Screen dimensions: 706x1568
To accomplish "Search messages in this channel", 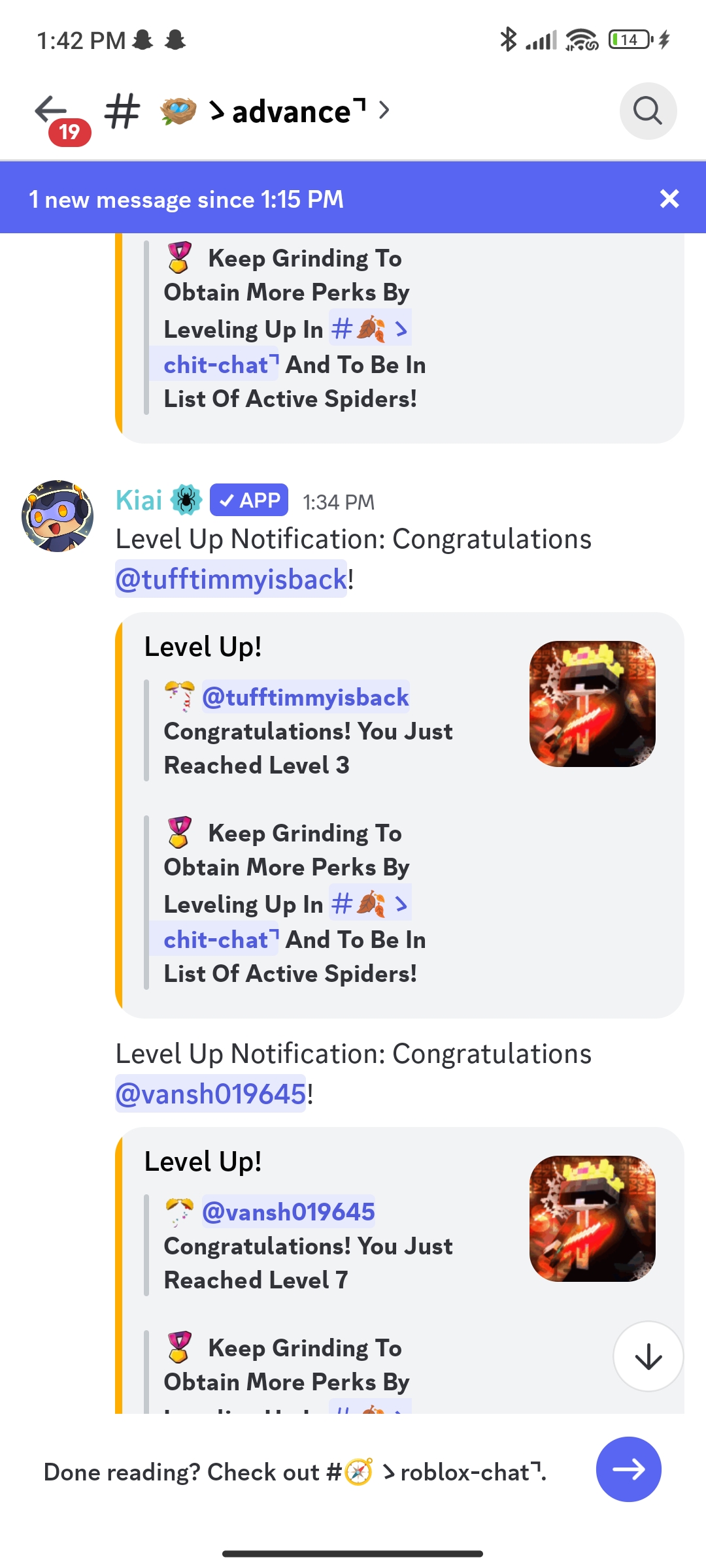I will 647,111.
